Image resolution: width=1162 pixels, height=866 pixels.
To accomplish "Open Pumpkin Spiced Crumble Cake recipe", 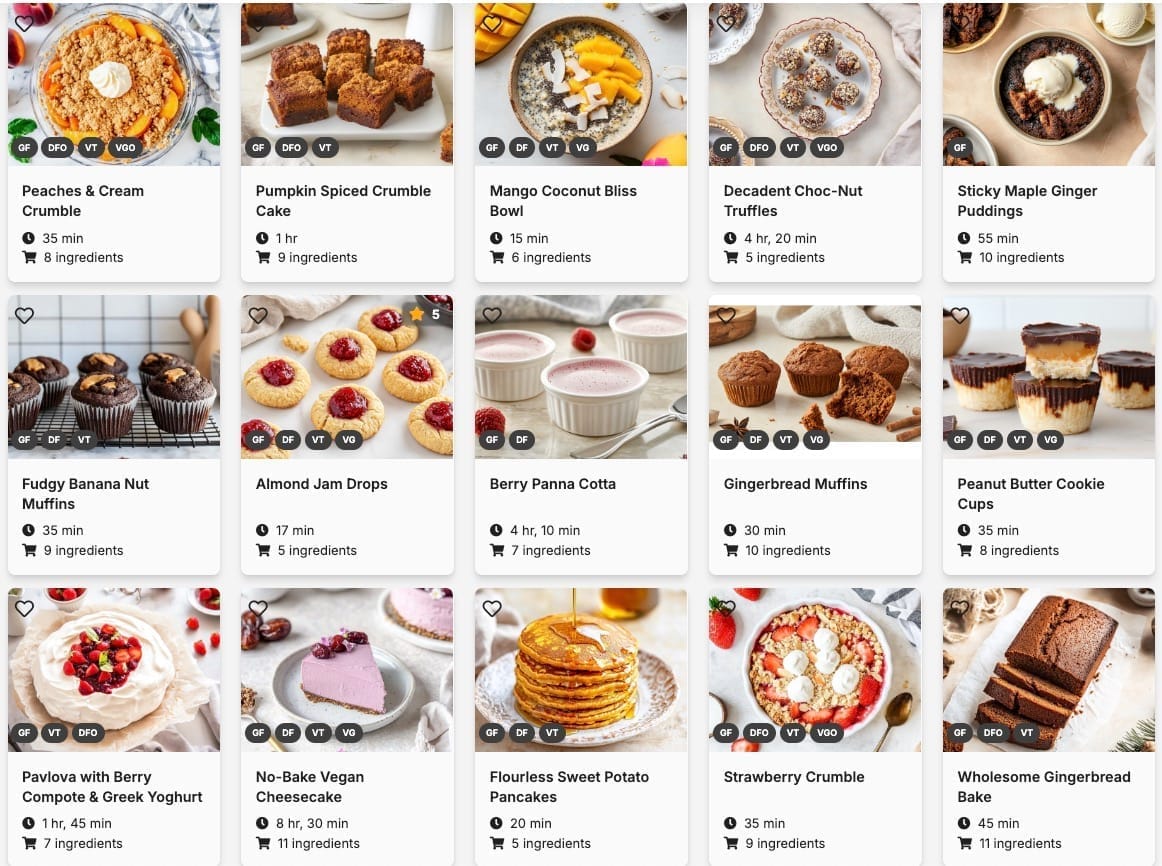I will click(343, 200).
